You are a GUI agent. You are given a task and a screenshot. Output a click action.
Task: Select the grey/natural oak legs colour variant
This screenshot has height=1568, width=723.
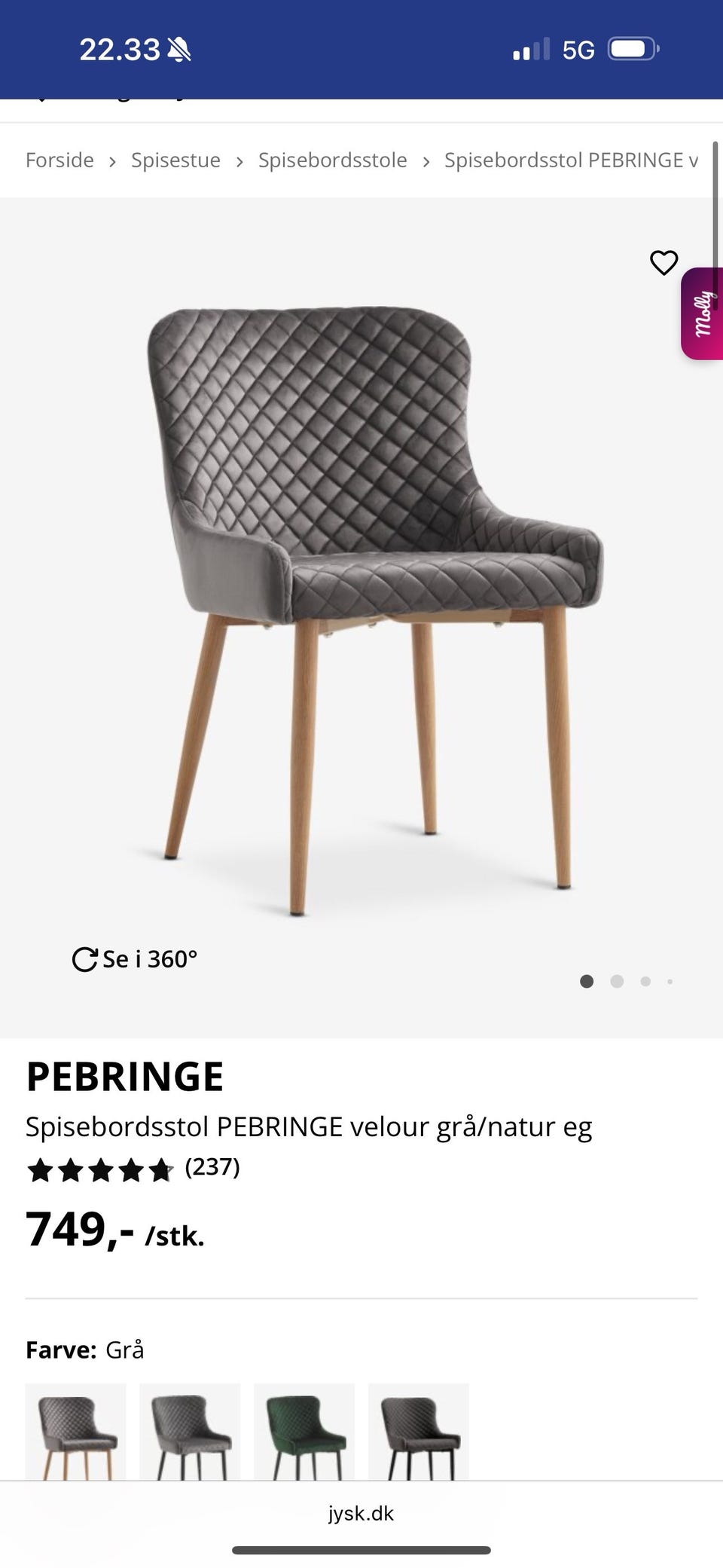pos(75,1432)
